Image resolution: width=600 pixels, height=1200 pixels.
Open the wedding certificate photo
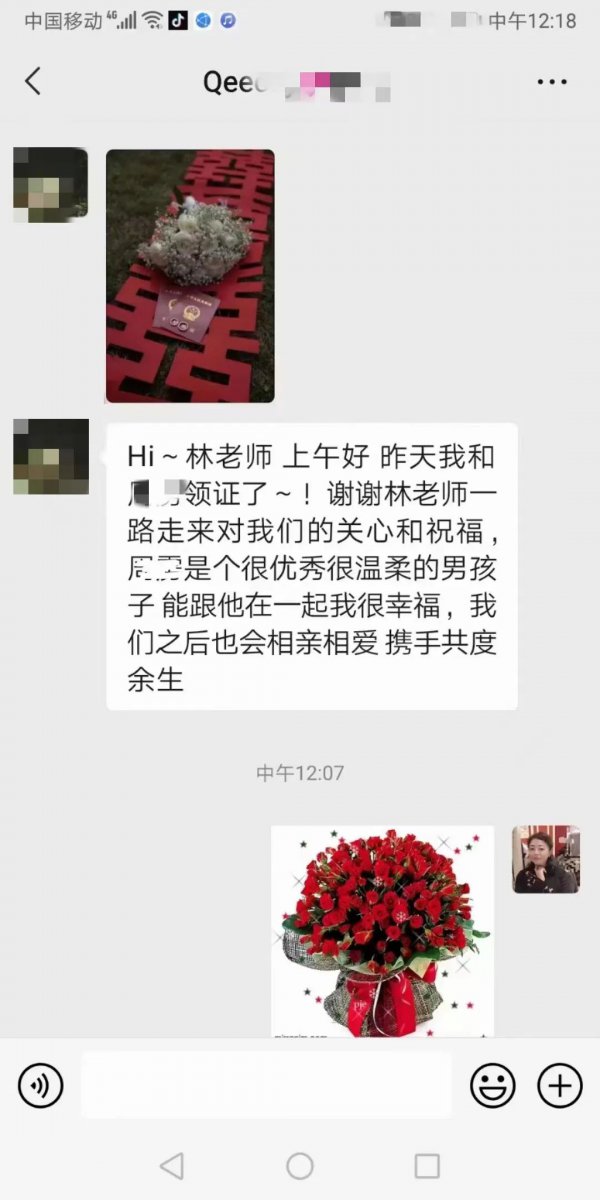pos(190,276)
